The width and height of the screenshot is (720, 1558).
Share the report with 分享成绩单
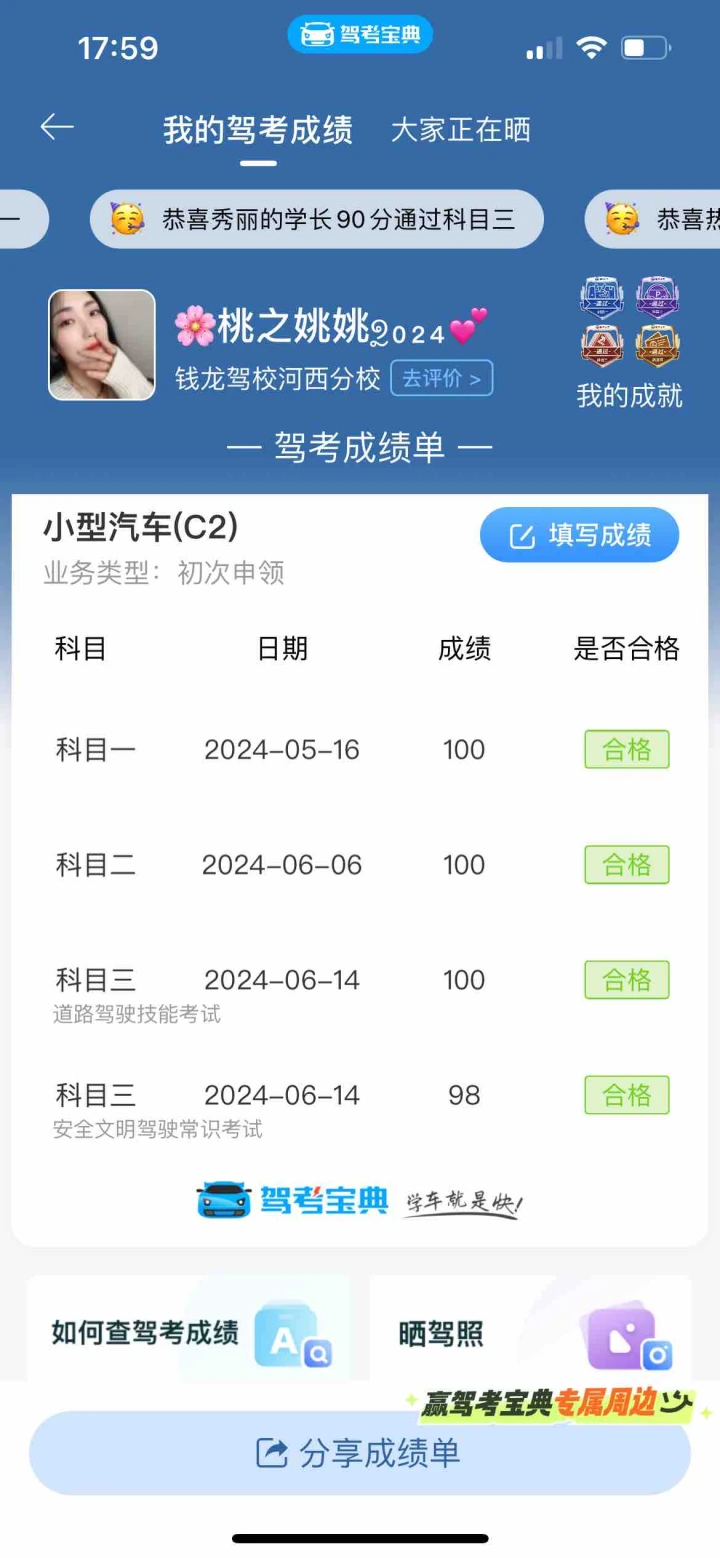360,1453
